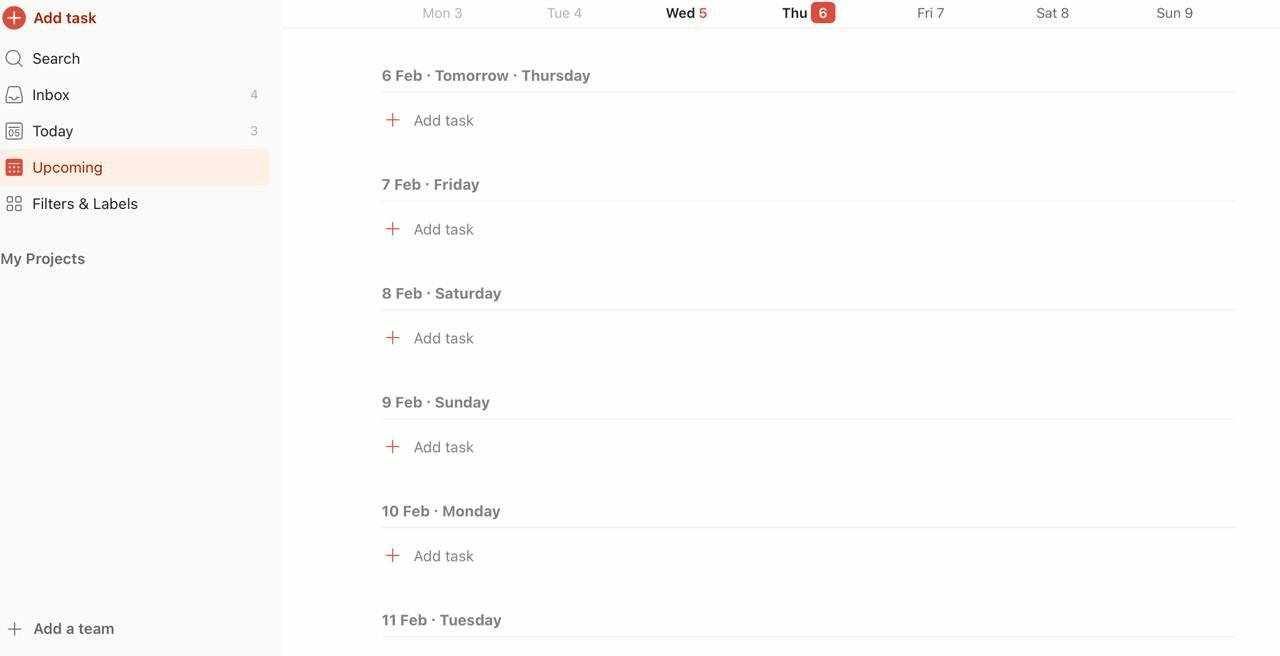The height and width of the screenshot is (656, 1280).
Task: Open Filters & Labels
Action: tap(85, 204)
